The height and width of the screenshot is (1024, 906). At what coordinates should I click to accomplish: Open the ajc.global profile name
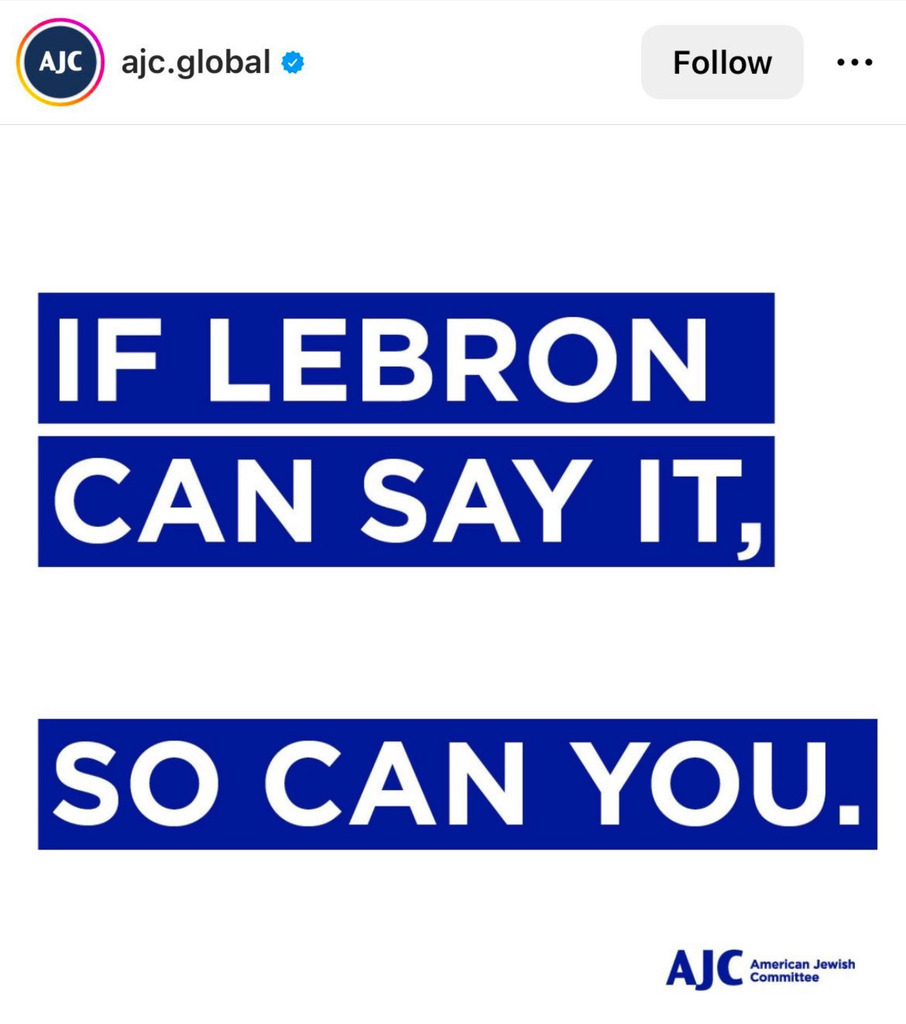[x=195, y=63]
